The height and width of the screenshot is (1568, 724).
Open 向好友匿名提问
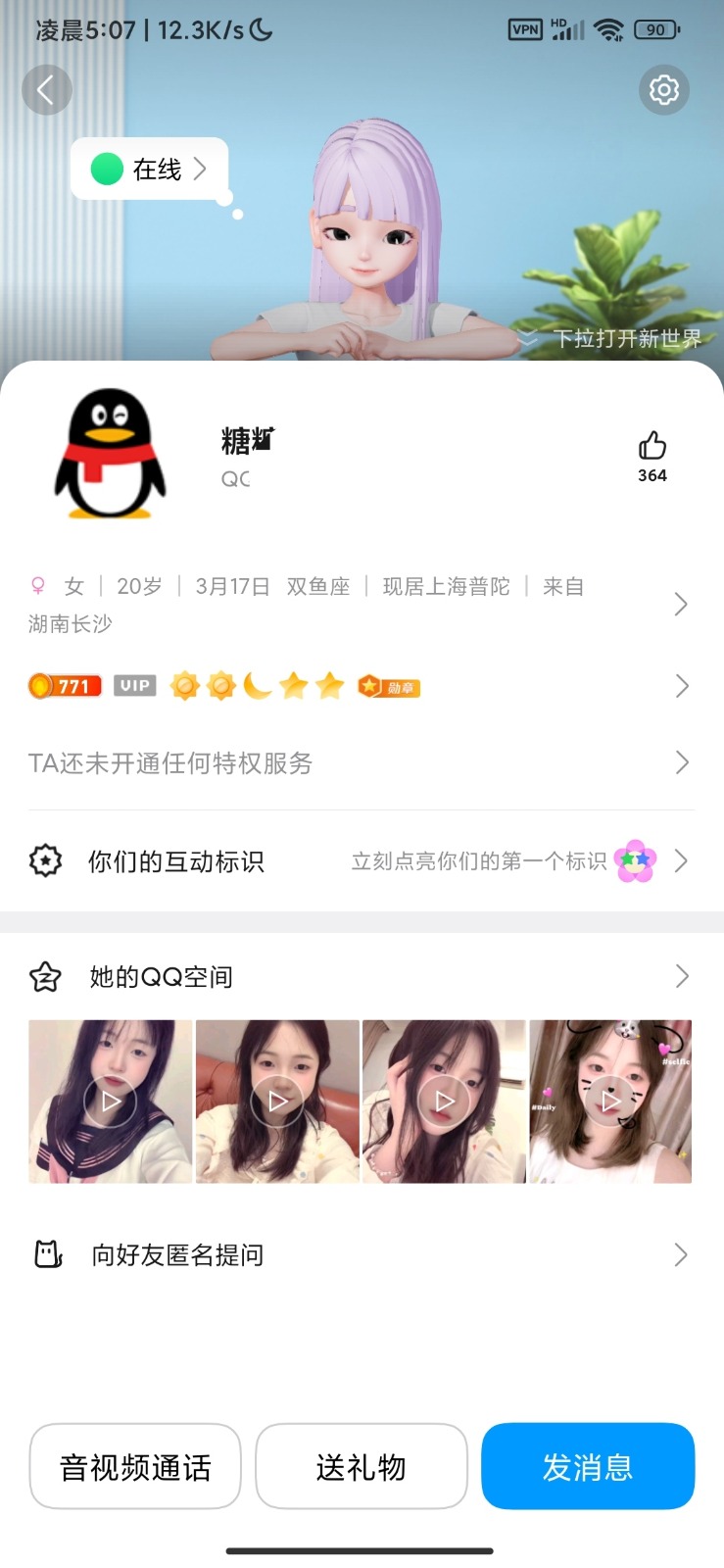(359, 1254)
